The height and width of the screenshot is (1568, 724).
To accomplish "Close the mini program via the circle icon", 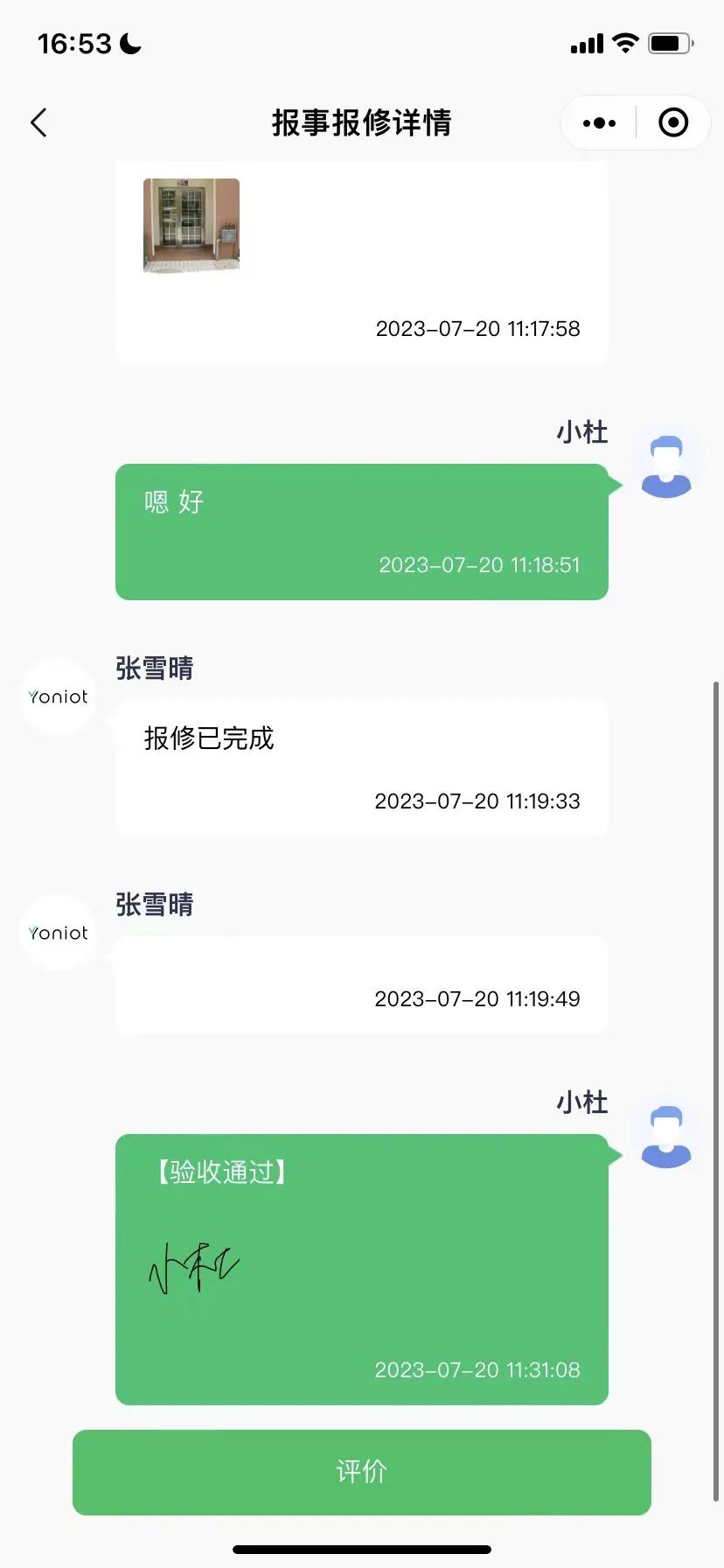I will (672, 123).
